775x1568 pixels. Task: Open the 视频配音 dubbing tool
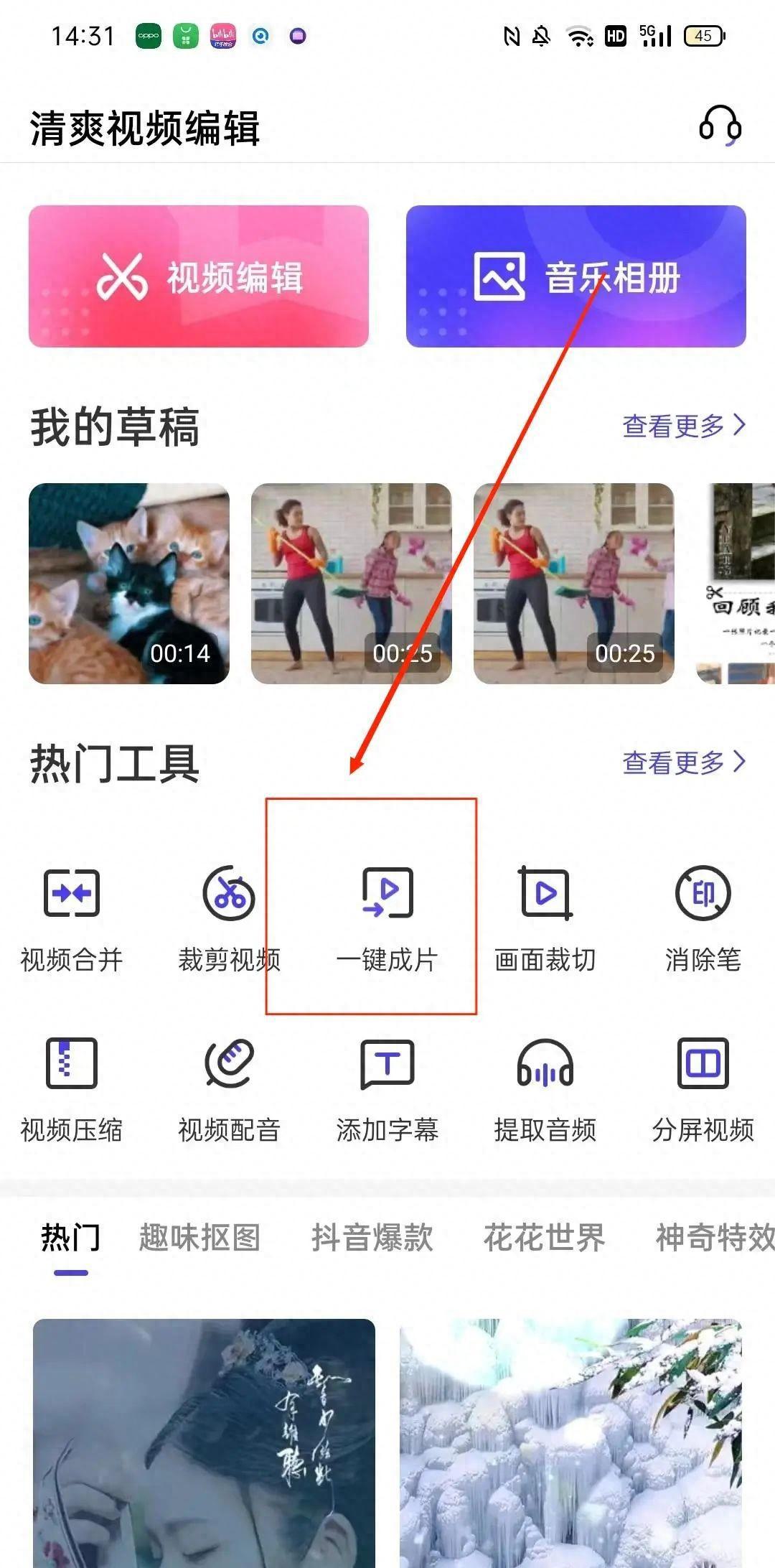coord(229,1088)
